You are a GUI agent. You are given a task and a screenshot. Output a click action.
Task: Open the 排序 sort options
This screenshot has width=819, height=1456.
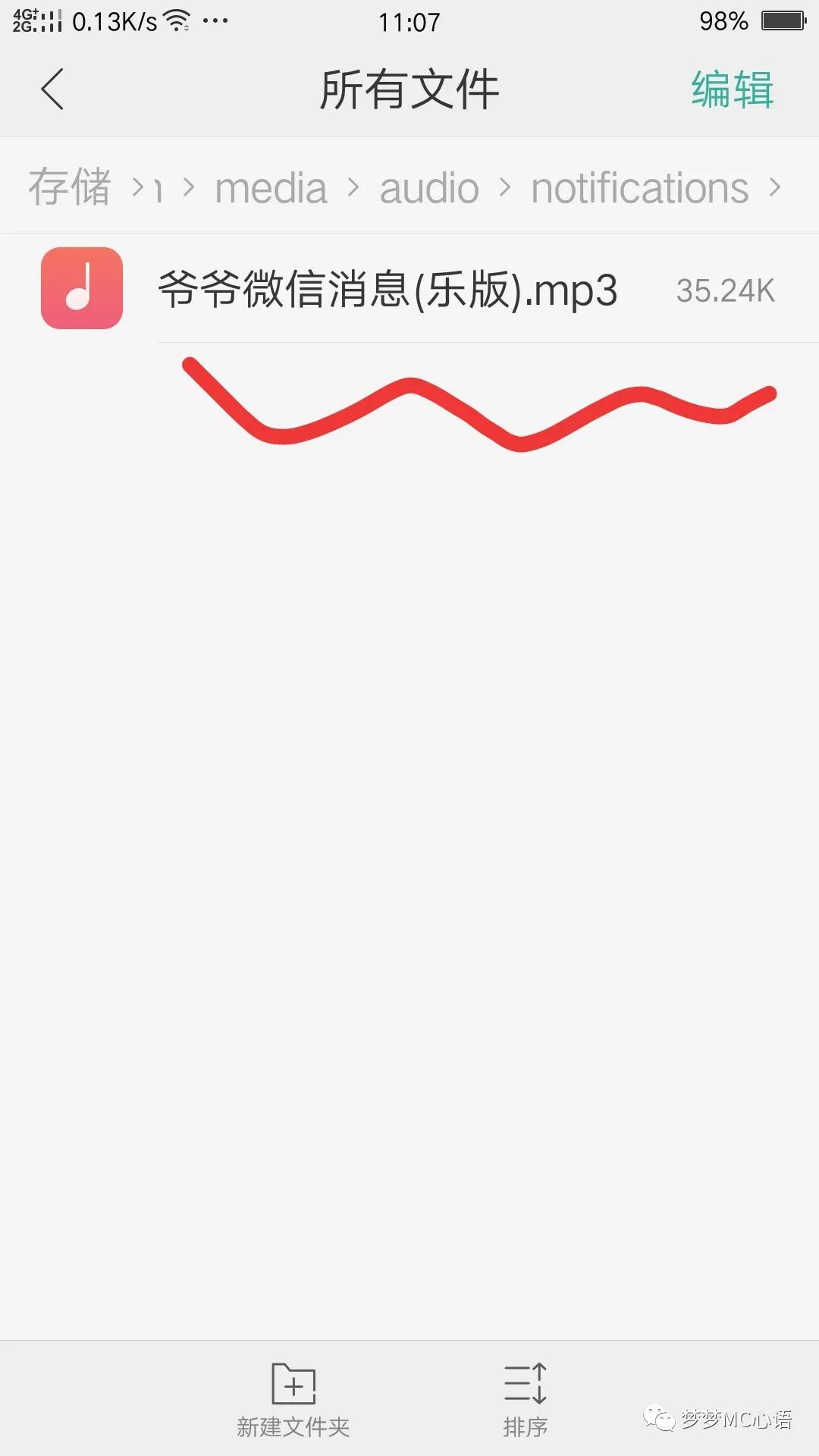[x=525, y=1398]
